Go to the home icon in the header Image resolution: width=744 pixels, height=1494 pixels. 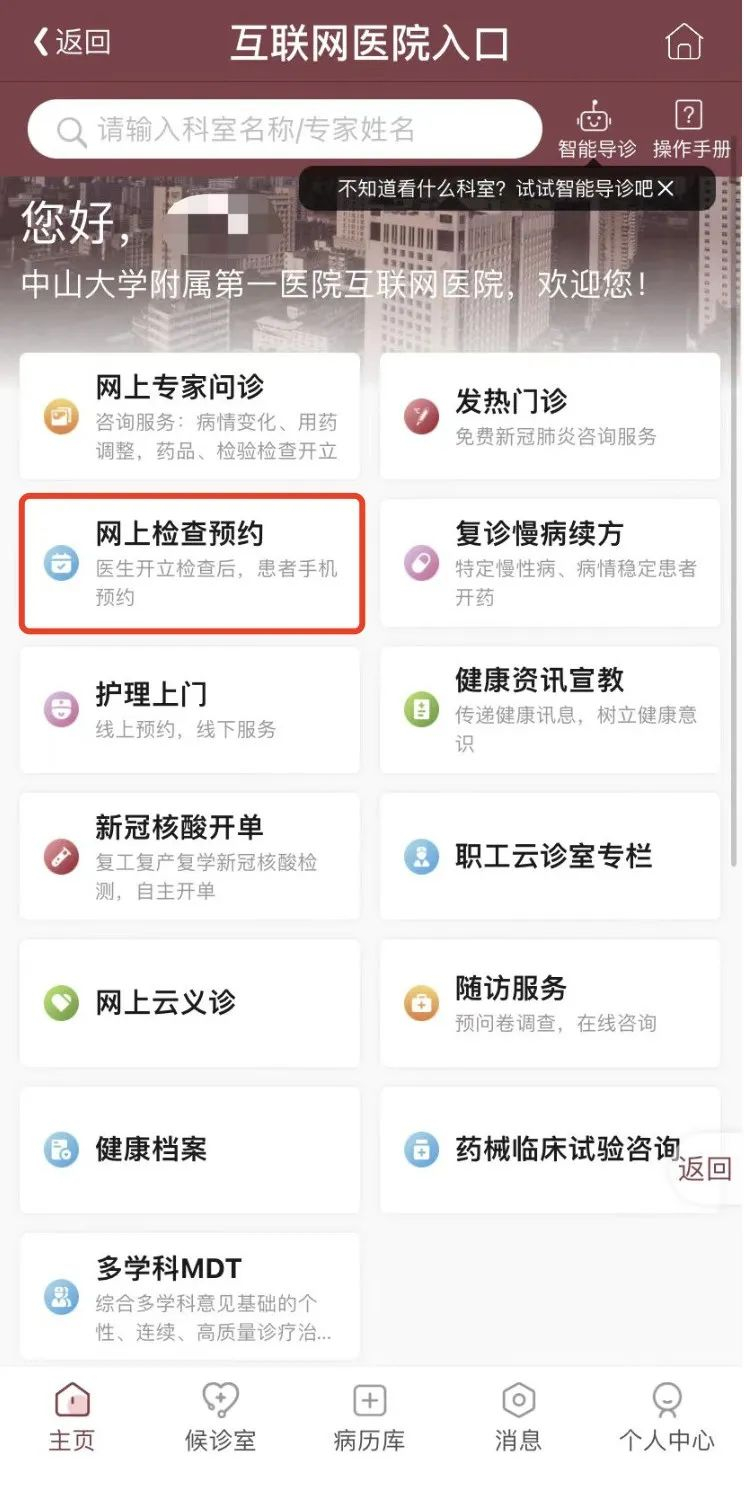click(684, 42)
